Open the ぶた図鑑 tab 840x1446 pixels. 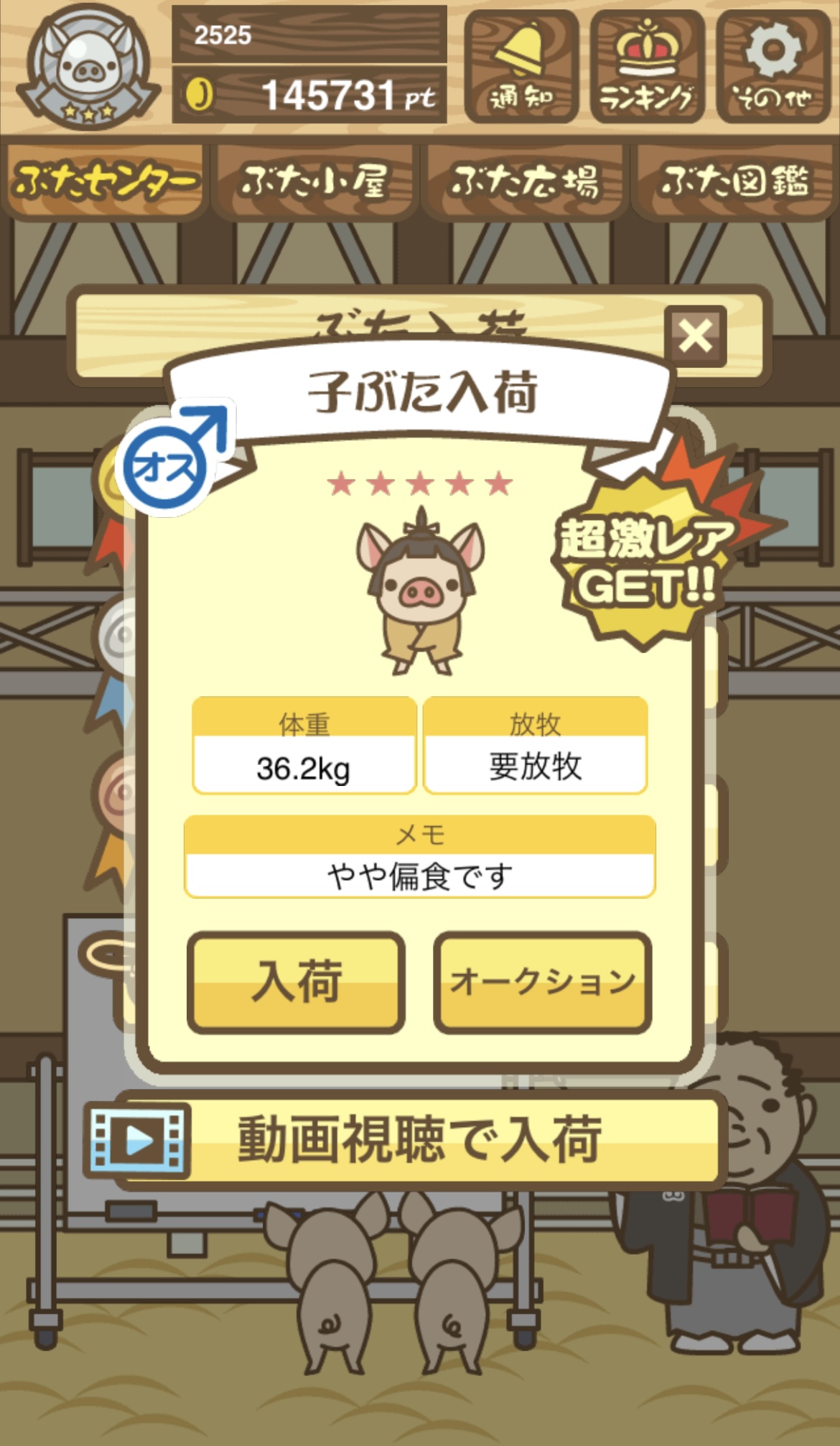coord(734,181)
